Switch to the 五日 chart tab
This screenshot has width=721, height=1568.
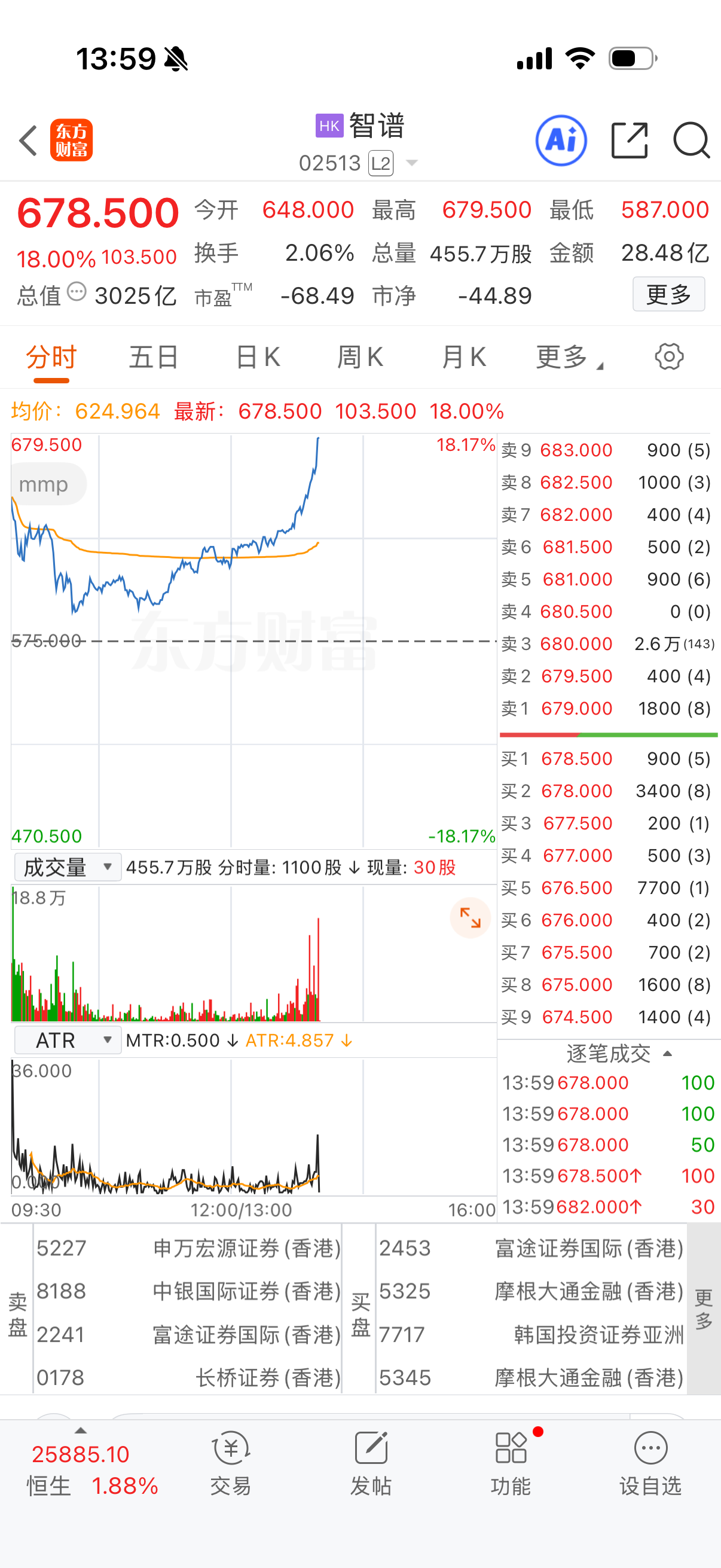pyautogui.click(x=153, y=357)
